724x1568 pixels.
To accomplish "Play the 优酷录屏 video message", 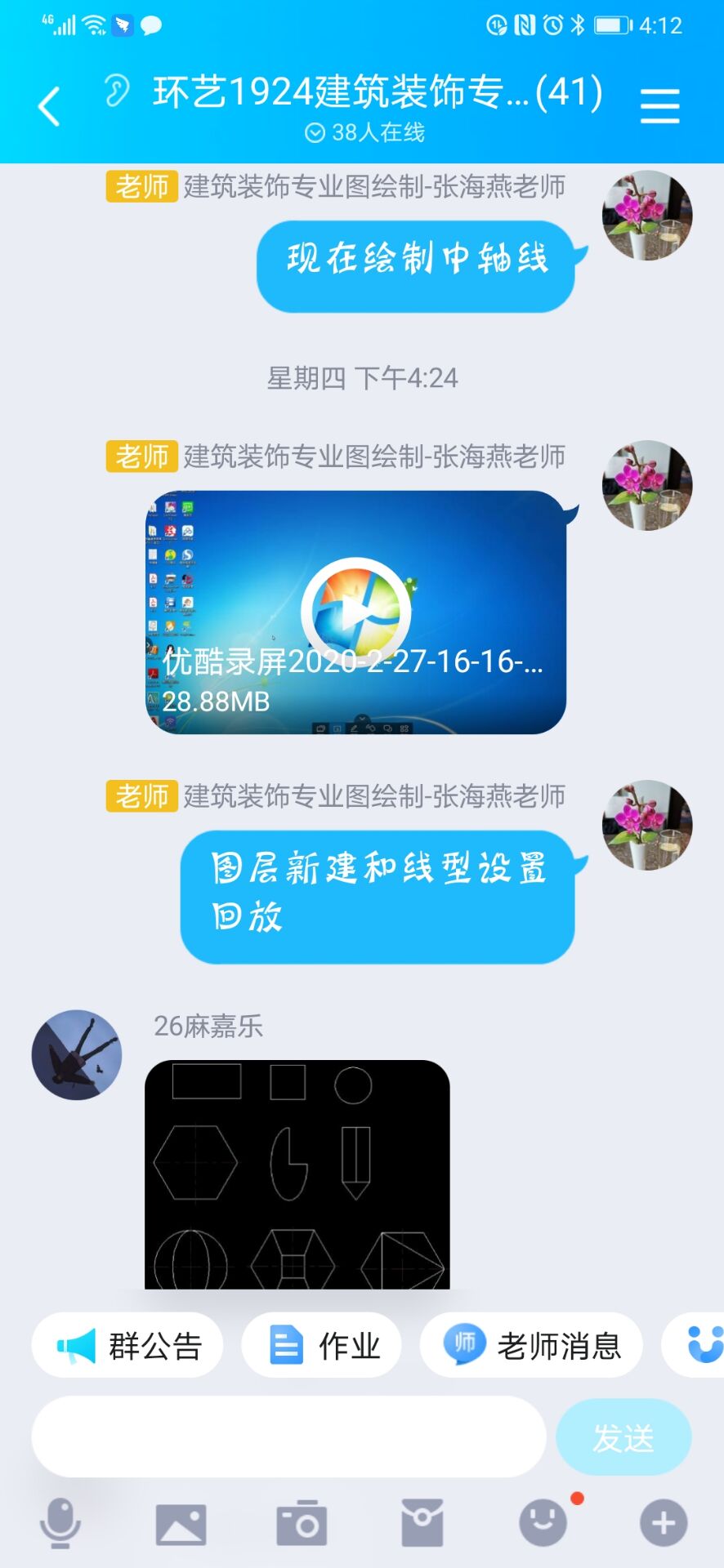I will pyautogui.click(x=355, y=612).
